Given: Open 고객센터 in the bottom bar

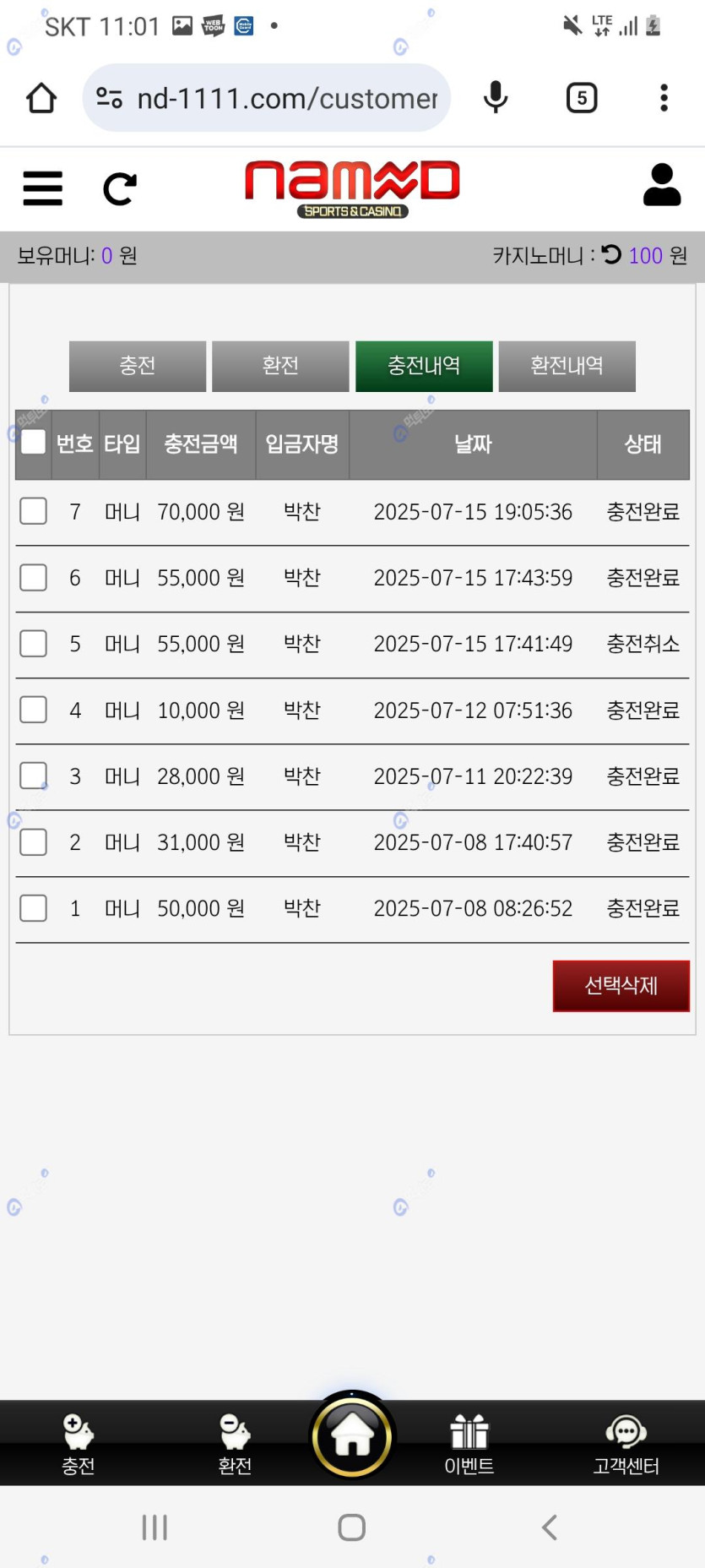Looking at the screenshot, I should [x=626, y=1444].
